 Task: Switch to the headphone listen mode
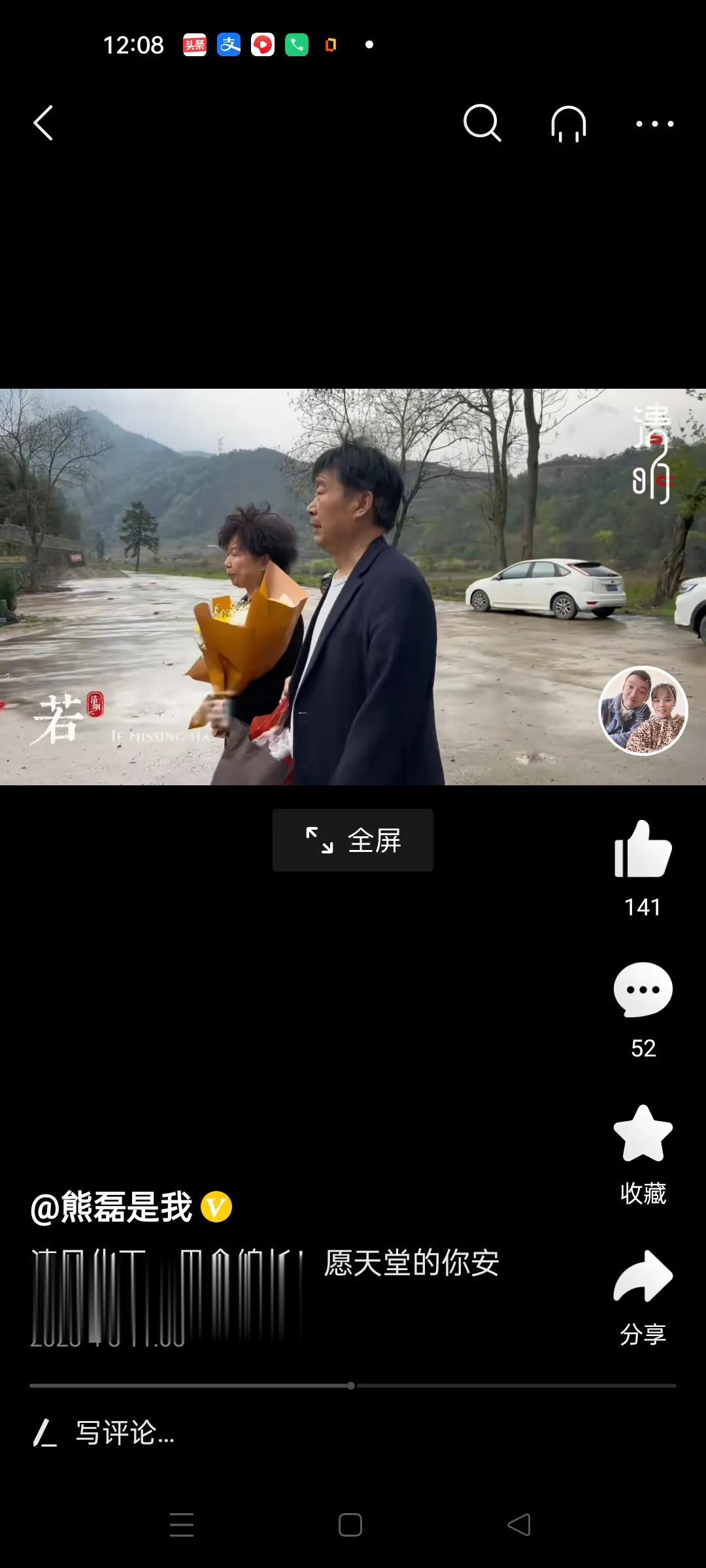568,123
